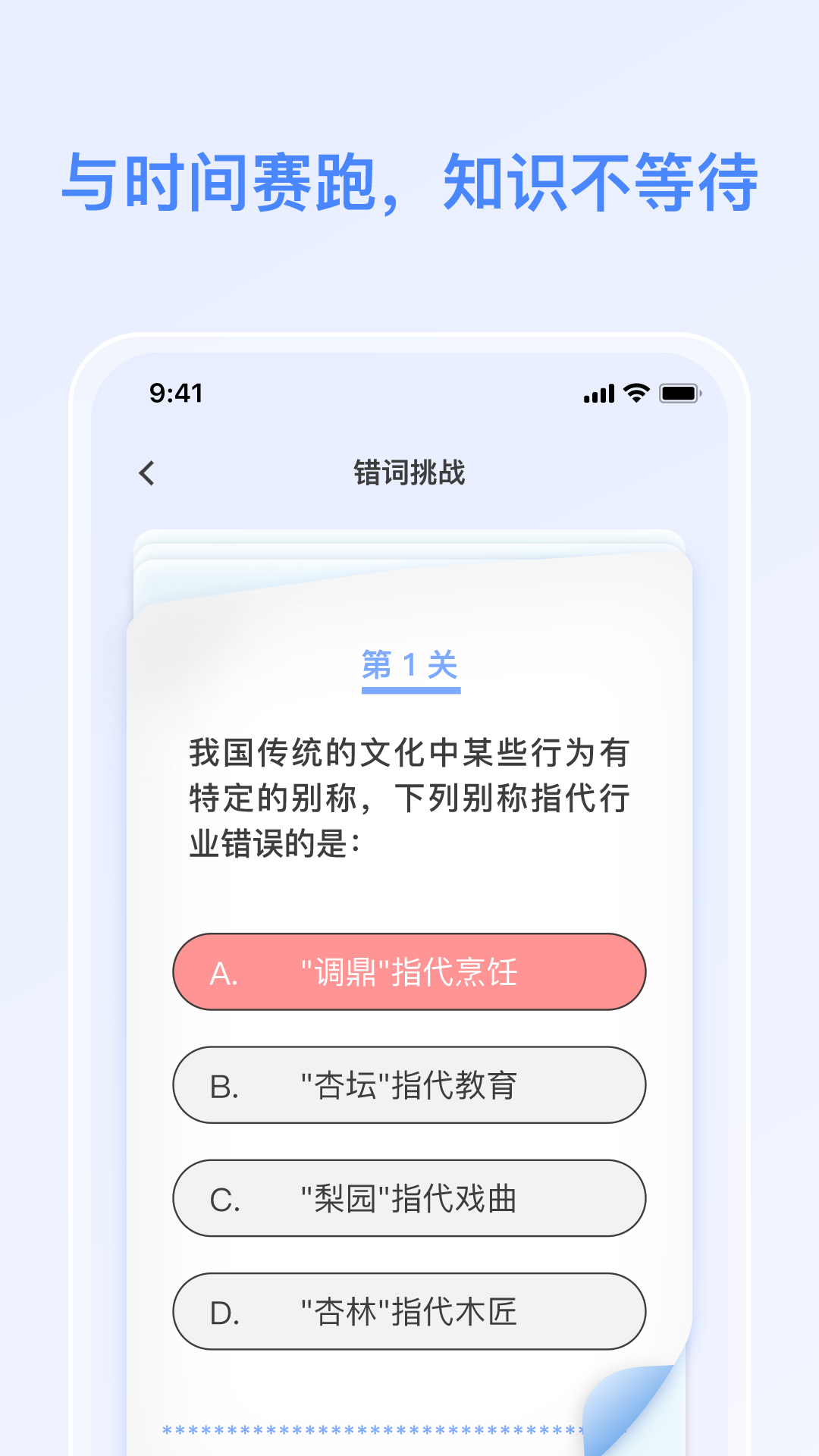Tap the back chevron to exit the quiz
Screen dimensions: 819x1456
pos(146,472)
